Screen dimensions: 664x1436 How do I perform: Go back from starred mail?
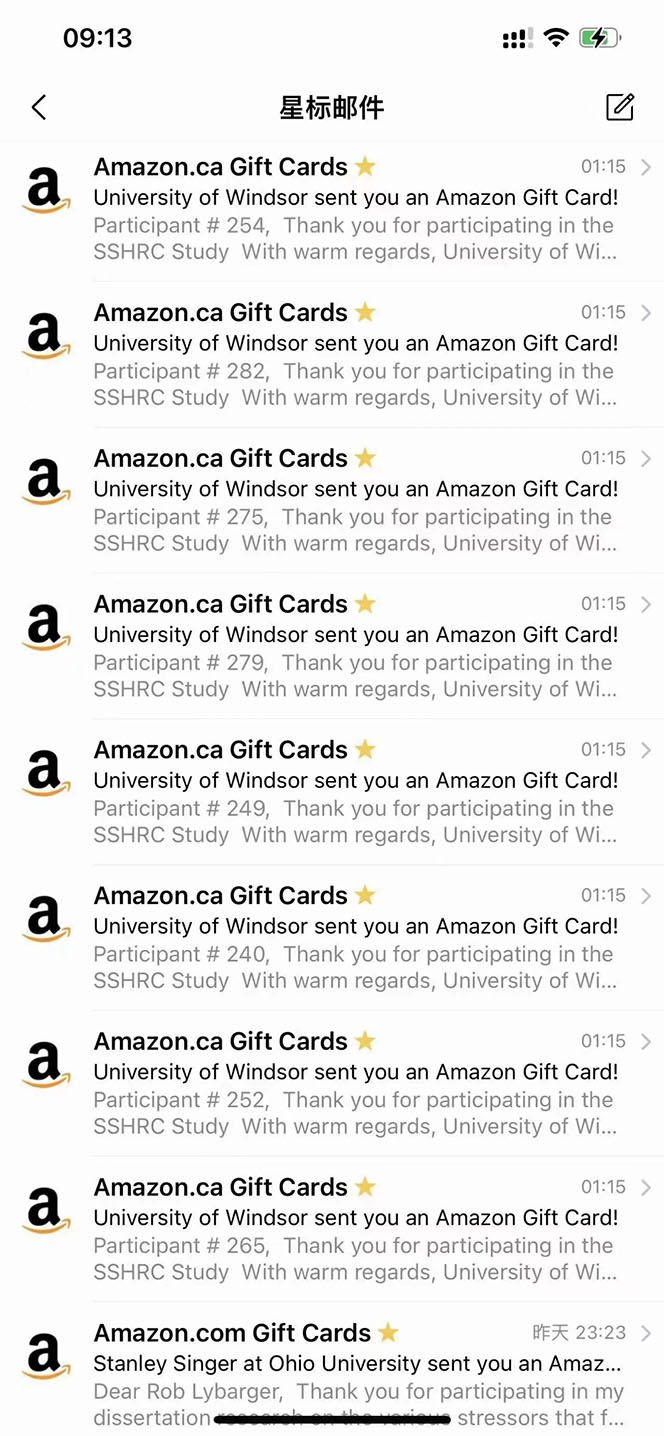point(39,108)
